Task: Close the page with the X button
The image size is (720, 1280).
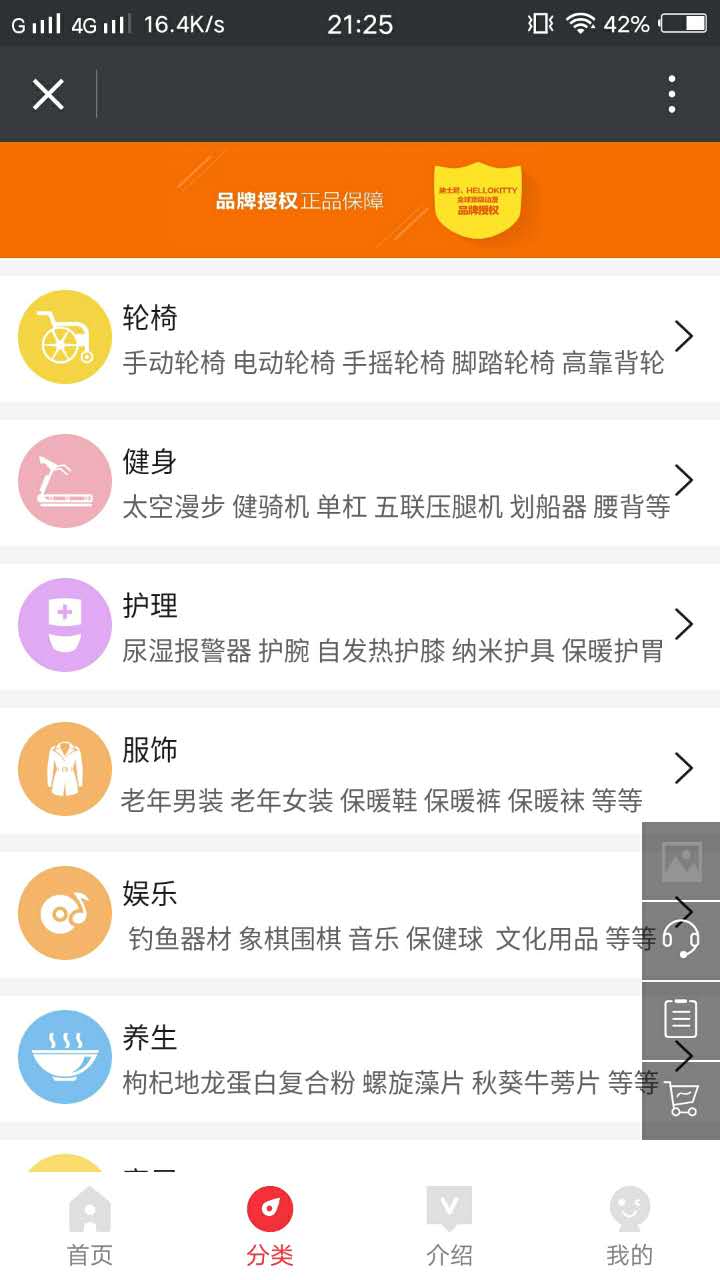Action: [48, 95]
